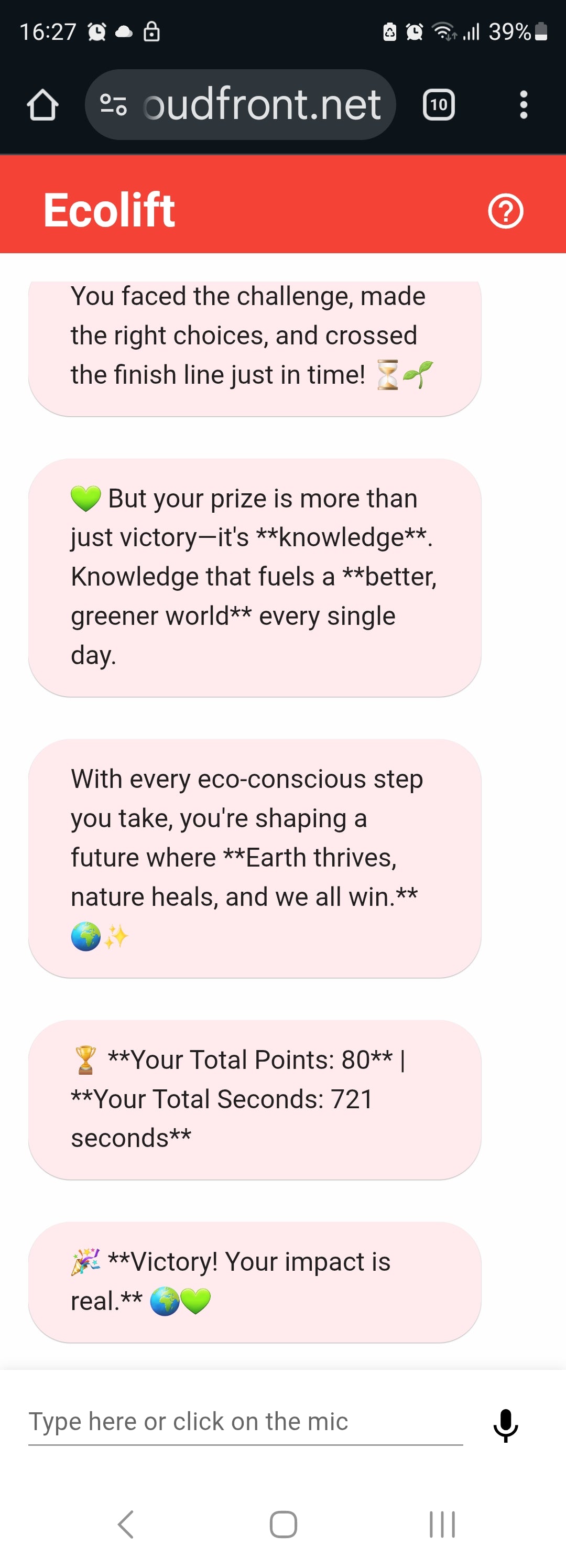This screenshot has height=1568, width=566.
Task: Tap the browser home icon
Action: pyautogui.click(x=42, y=104)
